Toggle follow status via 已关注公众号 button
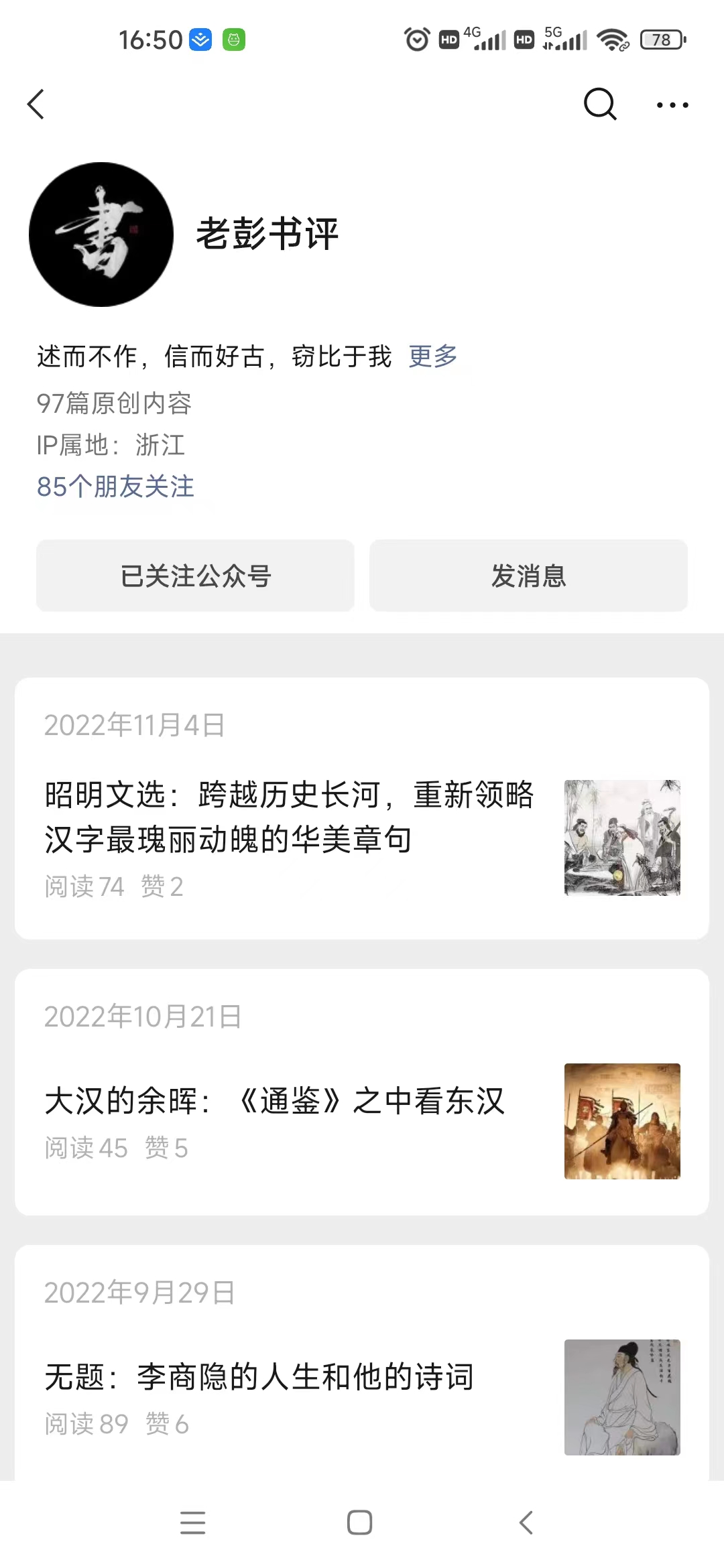Viewport: 724px width, 1568px height. click(195, 576)
